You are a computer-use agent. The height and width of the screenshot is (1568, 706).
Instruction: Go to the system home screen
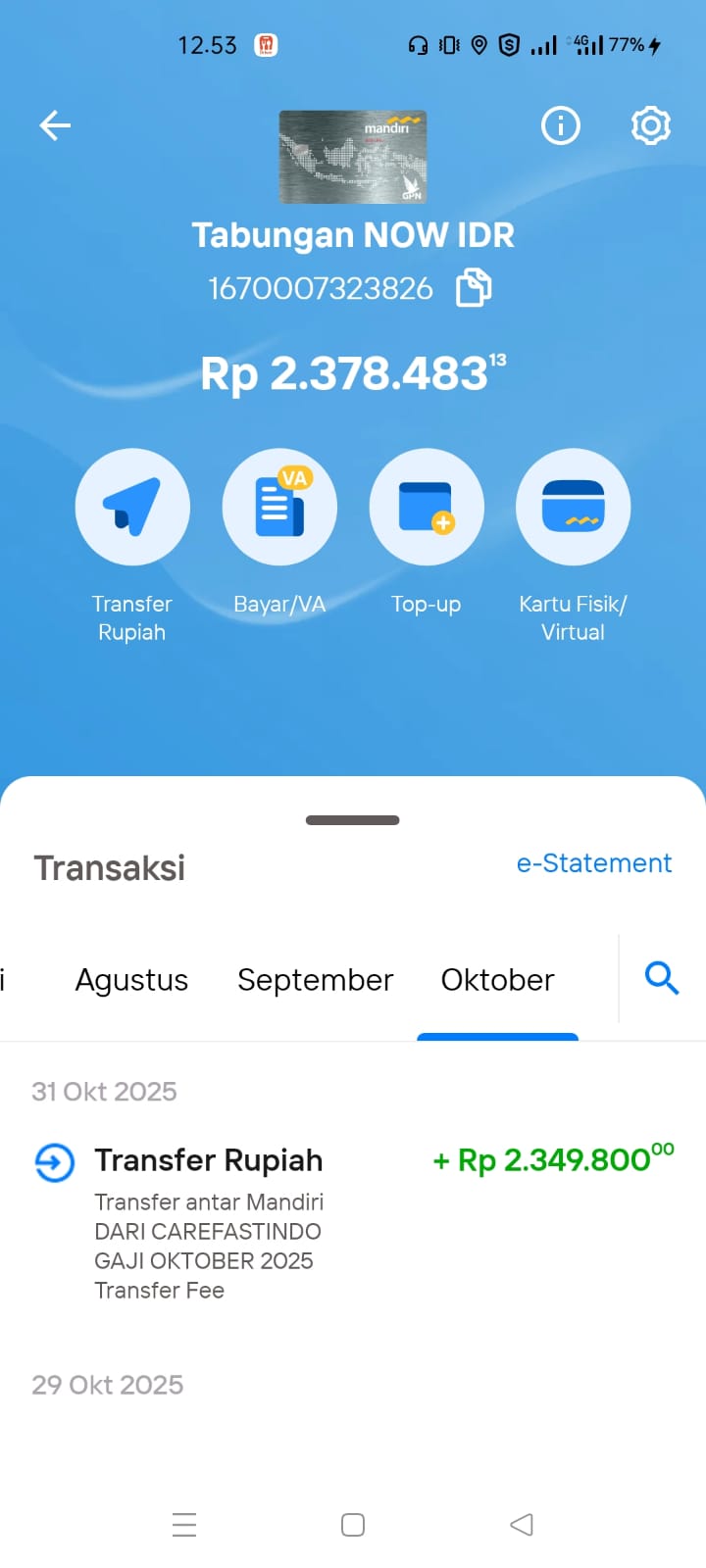[353, 1525]
